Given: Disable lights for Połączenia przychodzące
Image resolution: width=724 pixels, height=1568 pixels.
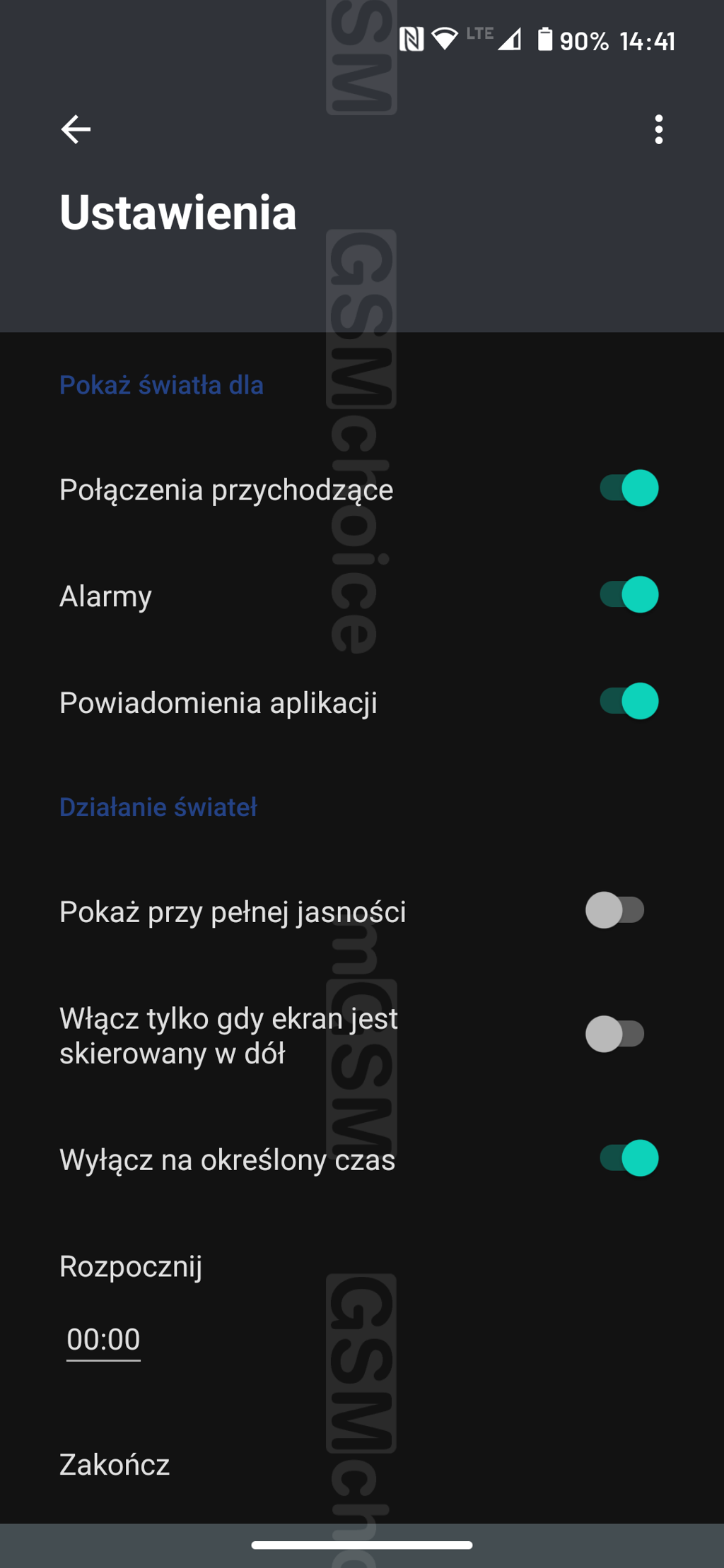Looking at the screenshot, I should (x=629, y=488).
